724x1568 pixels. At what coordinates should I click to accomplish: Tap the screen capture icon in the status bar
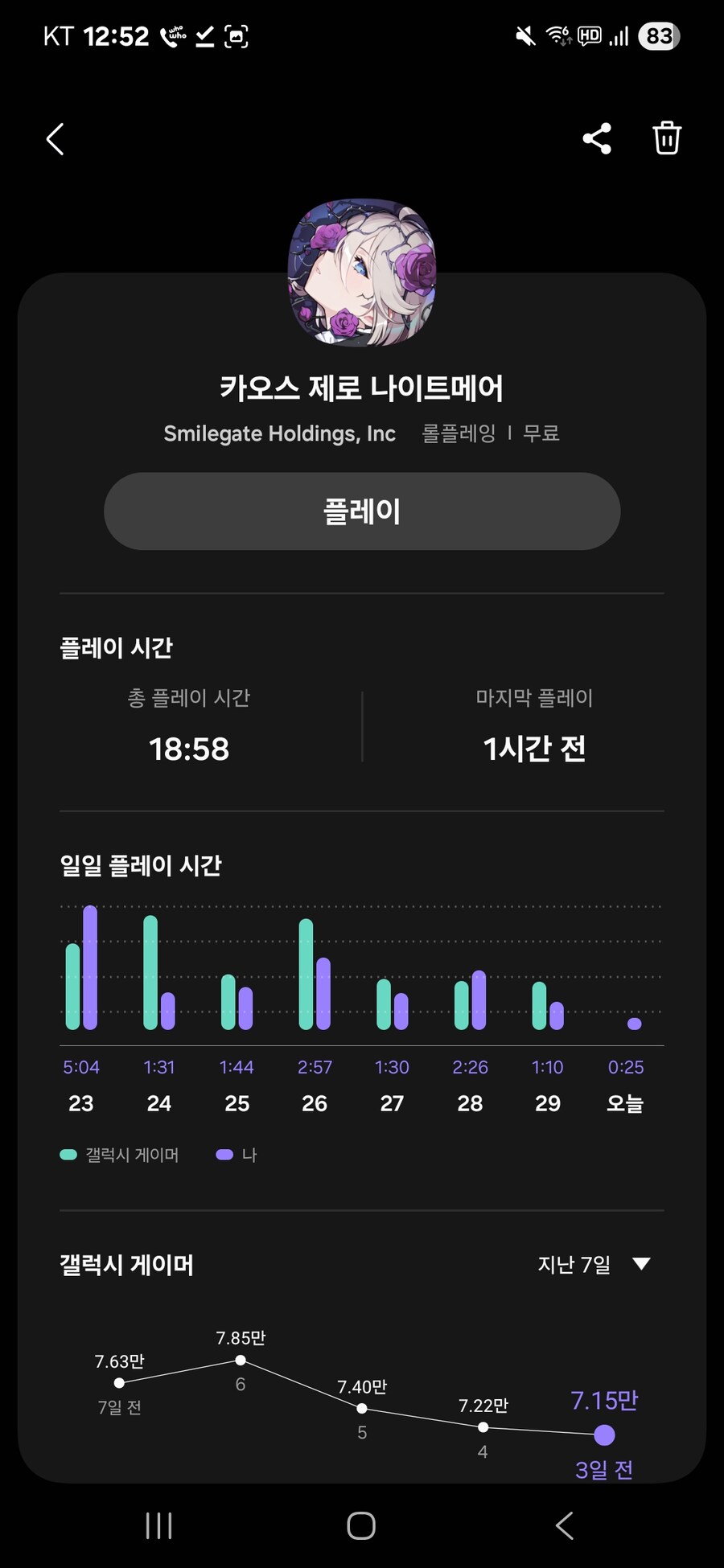pyautogui.click(x=237, y=35)
